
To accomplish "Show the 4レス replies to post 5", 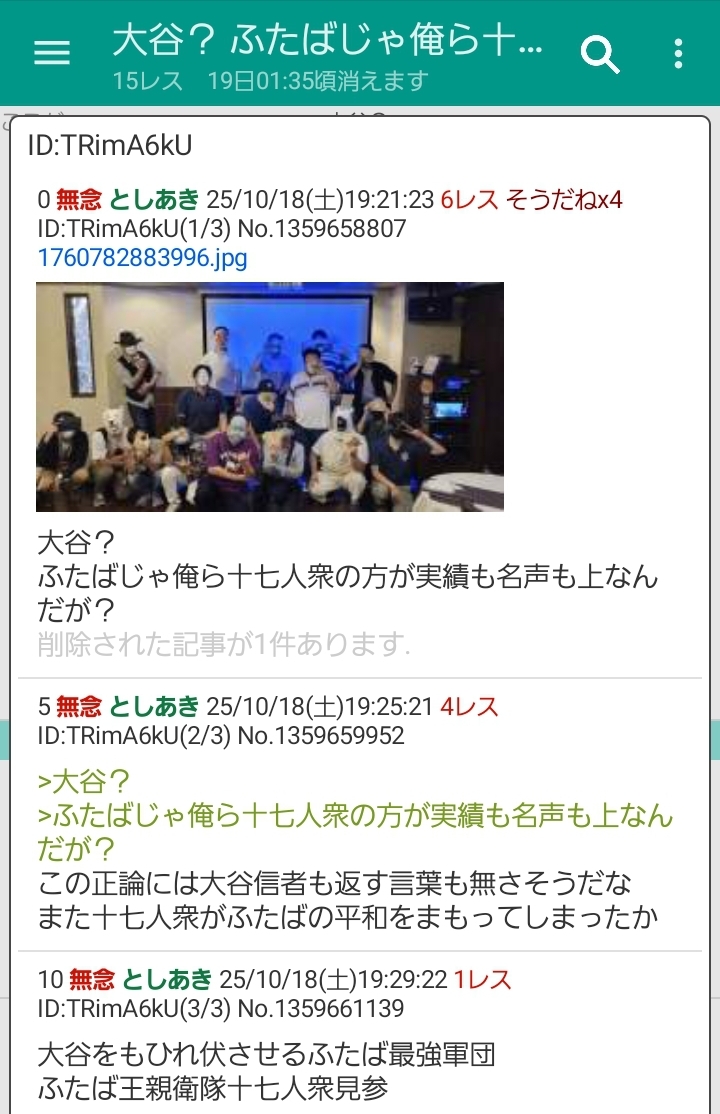I will pos(469,707).
